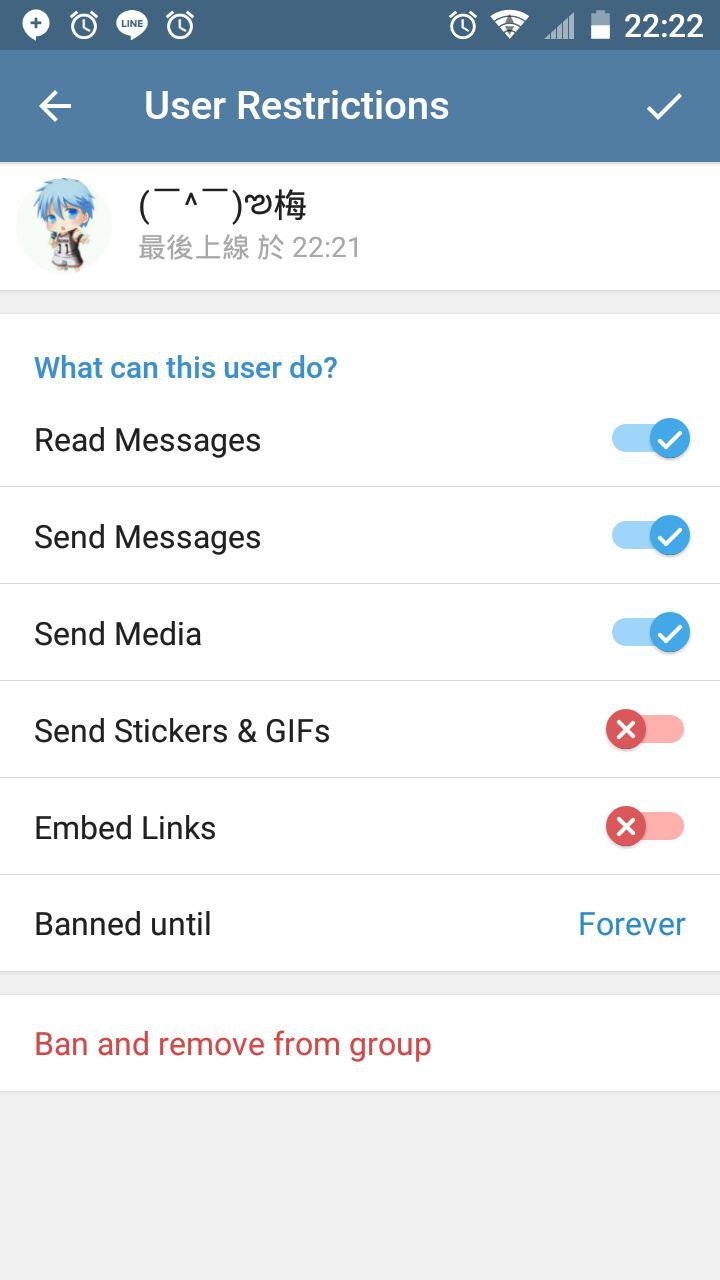This screenshot has height=1280, width=720.
Task: Confirm restrictions with the checkmark
Action: (x=664, y=106)
